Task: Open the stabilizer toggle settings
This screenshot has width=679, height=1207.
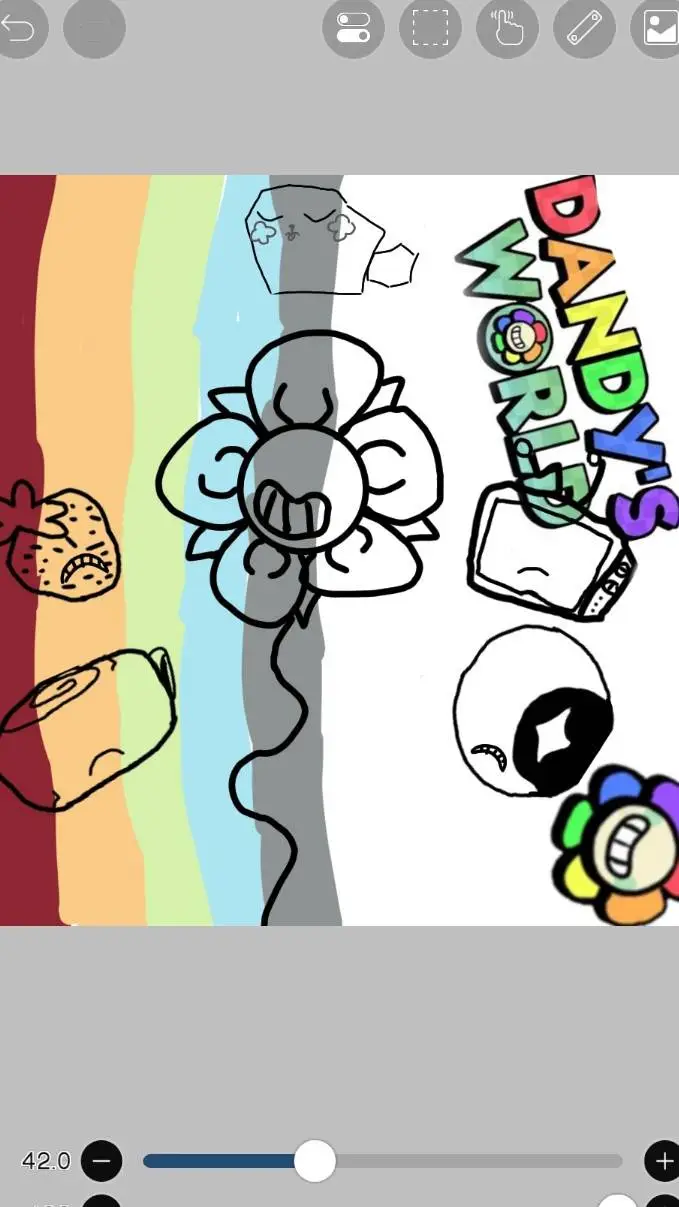Action: click(353, 29)
